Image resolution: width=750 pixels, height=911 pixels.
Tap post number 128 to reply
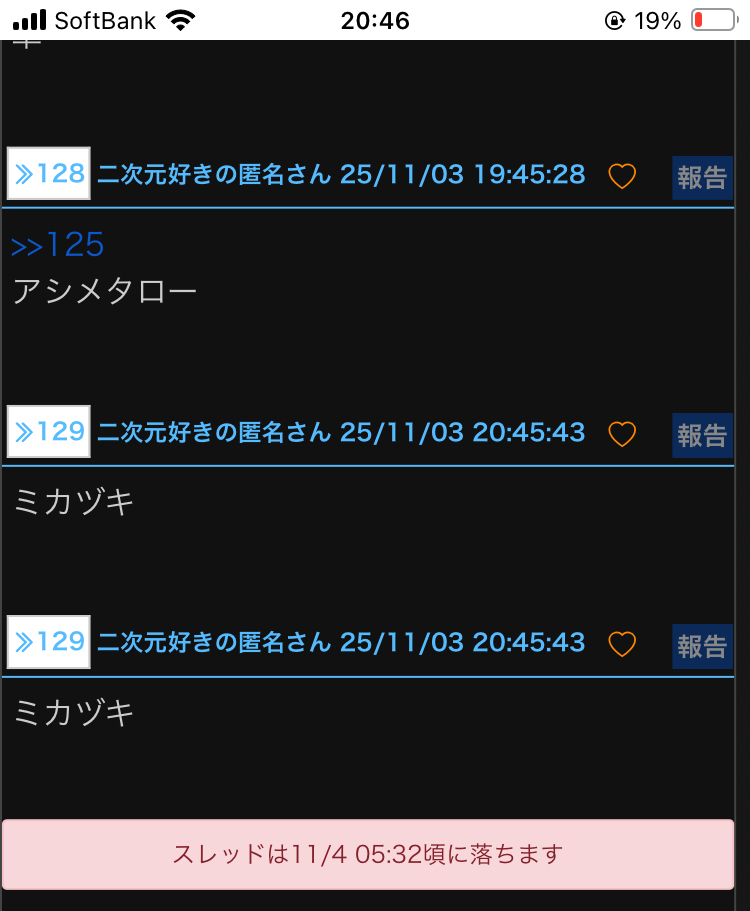pyautogui.click(x=49, y=174)
